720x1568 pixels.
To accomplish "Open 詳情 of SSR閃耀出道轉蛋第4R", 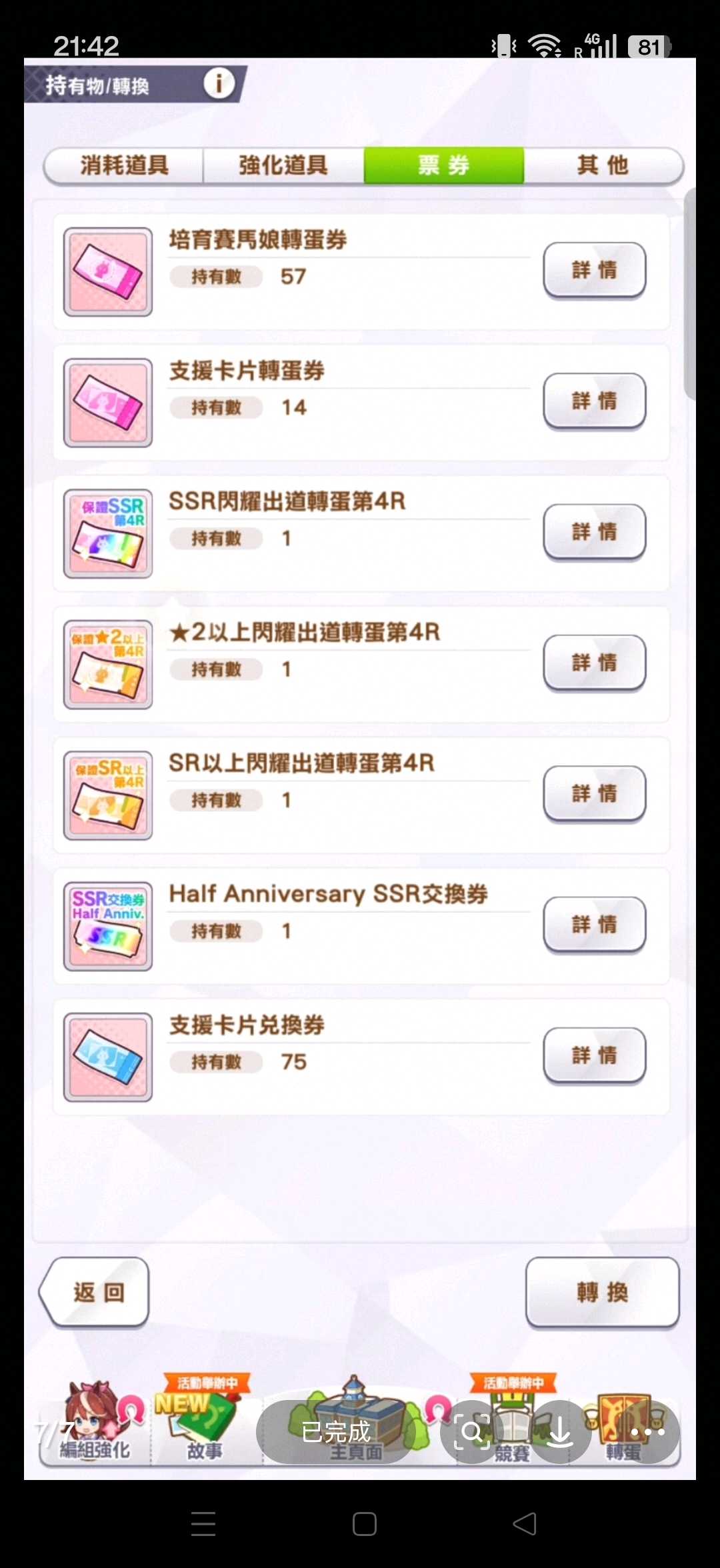I will (x=594, y=532).
